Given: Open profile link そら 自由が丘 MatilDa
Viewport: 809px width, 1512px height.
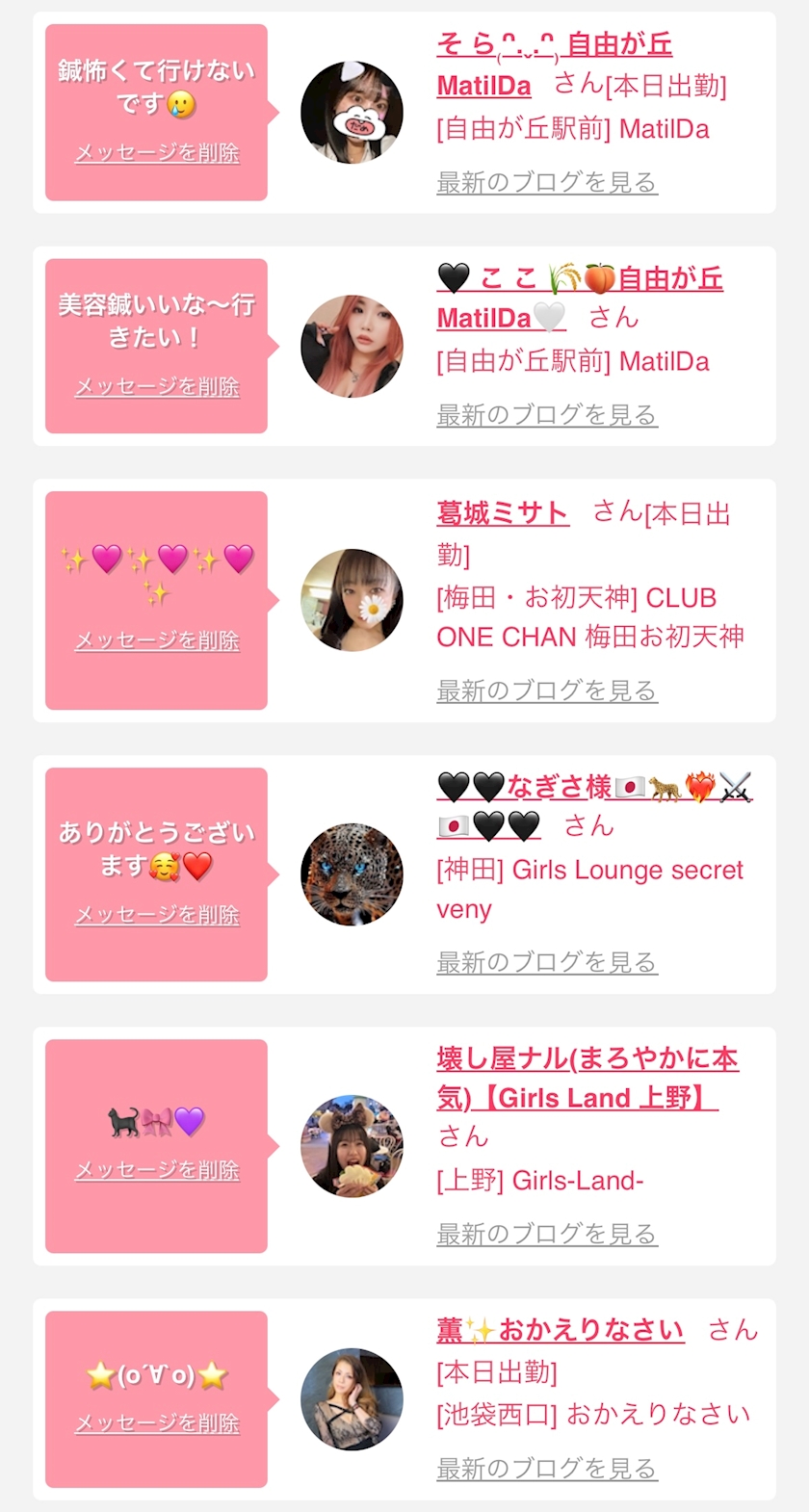Looking at the screenshot, I should (554, 65).
